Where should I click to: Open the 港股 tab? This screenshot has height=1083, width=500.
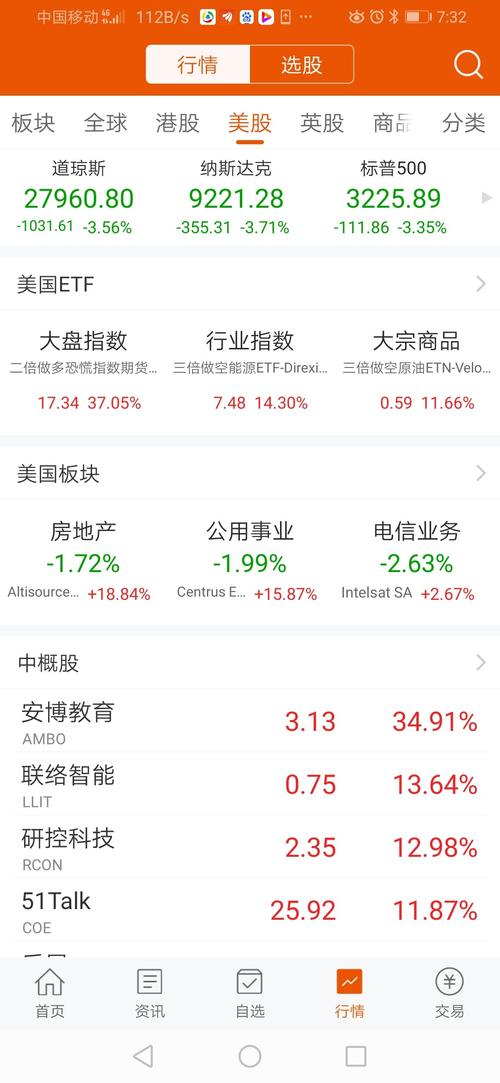tap(177, 123)
